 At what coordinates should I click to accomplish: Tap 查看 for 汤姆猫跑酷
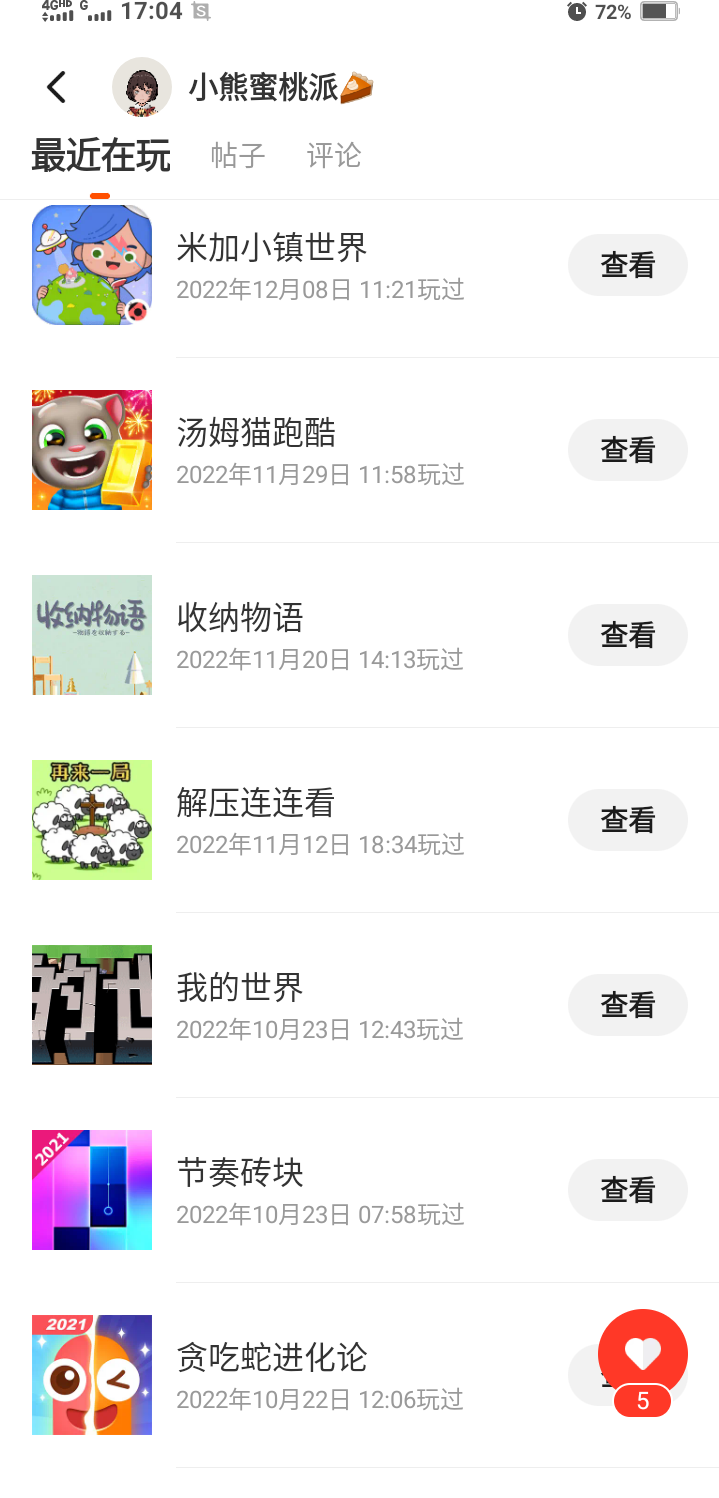click(x=627, y=450)
